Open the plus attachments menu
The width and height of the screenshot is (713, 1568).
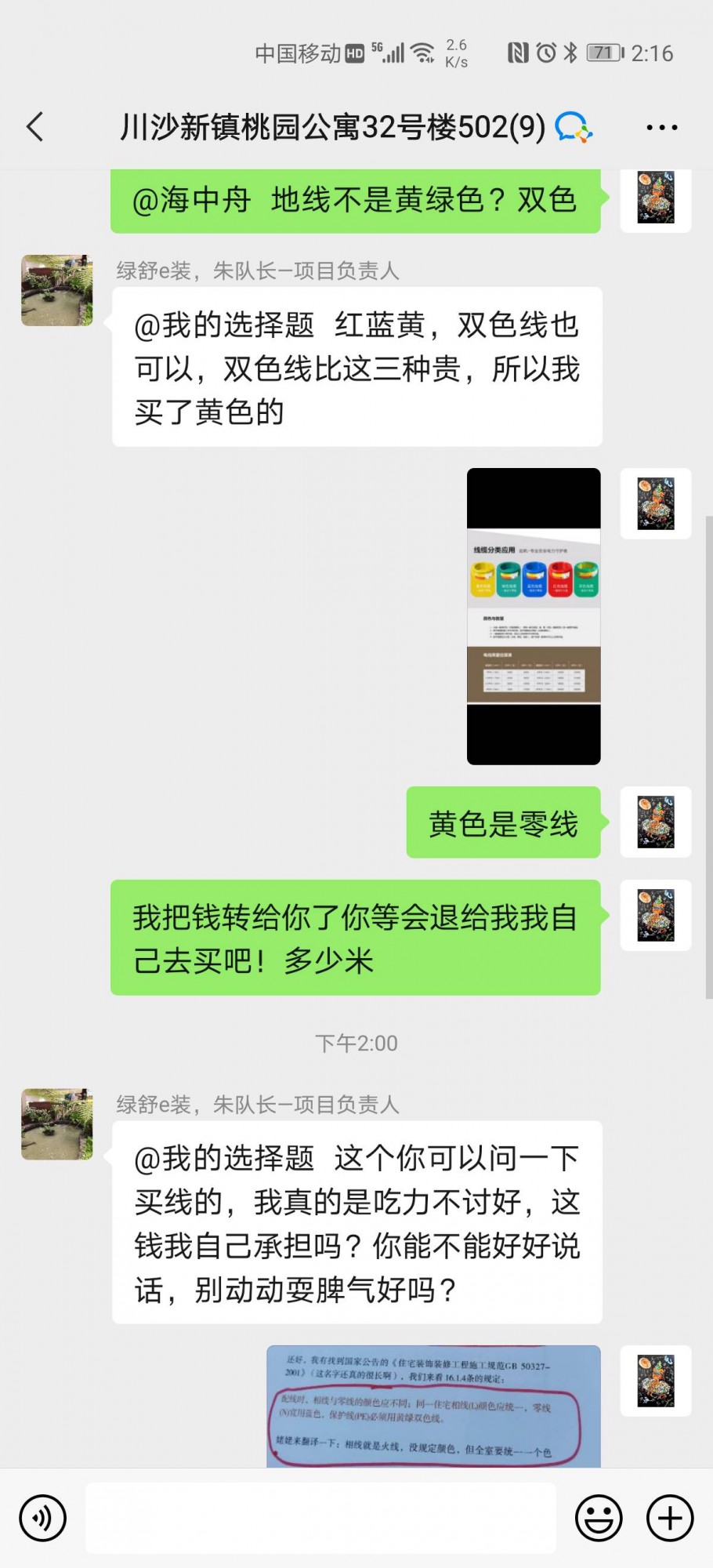click(x=670, y=1518)
